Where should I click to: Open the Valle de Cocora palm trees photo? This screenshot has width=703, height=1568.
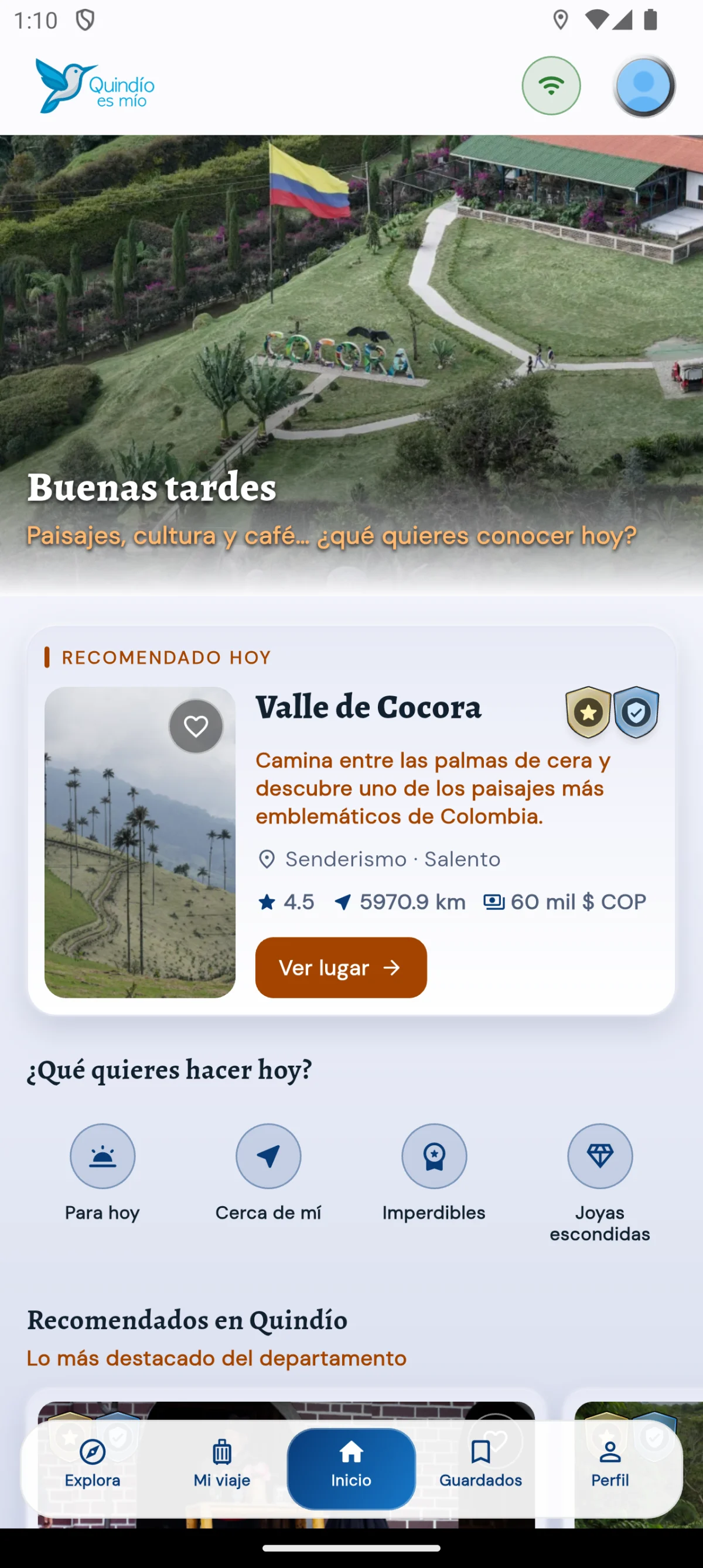coord(139,842)
